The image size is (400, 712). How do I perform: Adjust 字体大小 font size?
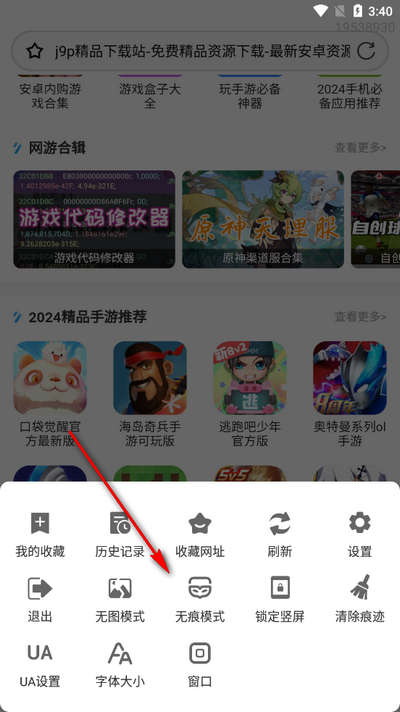pyautogui.click(x=120, y=664)
